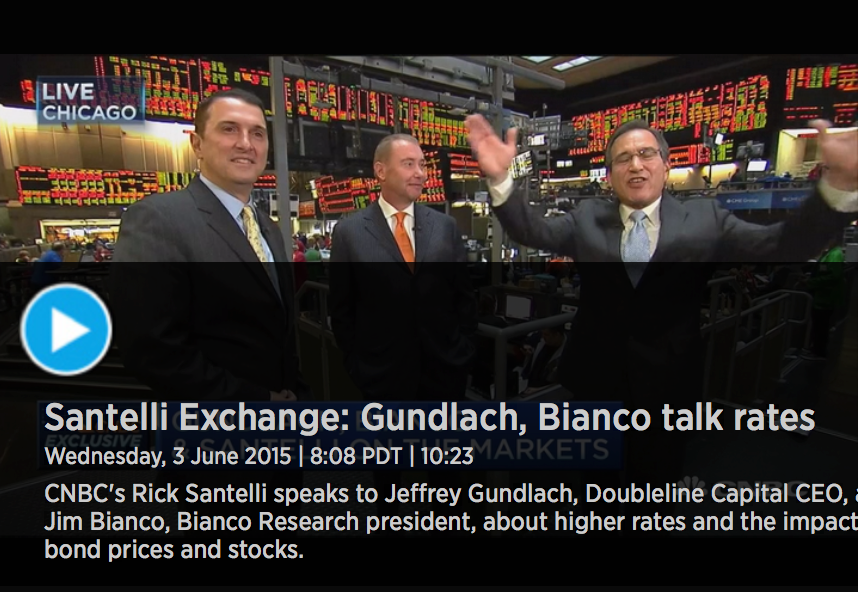858x592 pixels.
Task: Play the Santelli Exchange video
Action: pyautogui.click(x=66, y=330)
